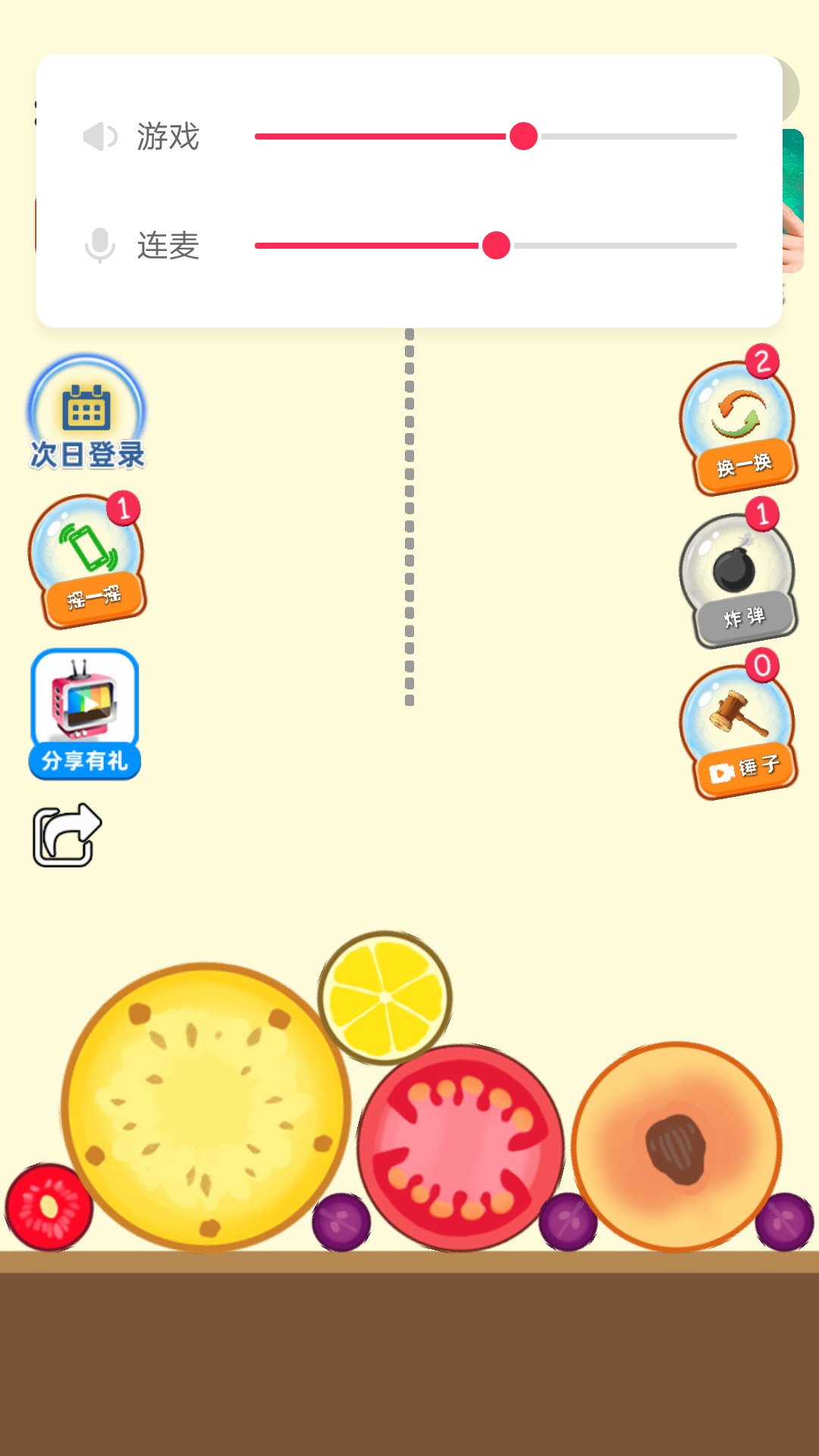The height and width of the screenshot is (1456, 819).
Task: Use the 换一换 swap power-up
Action: (738, 426)
